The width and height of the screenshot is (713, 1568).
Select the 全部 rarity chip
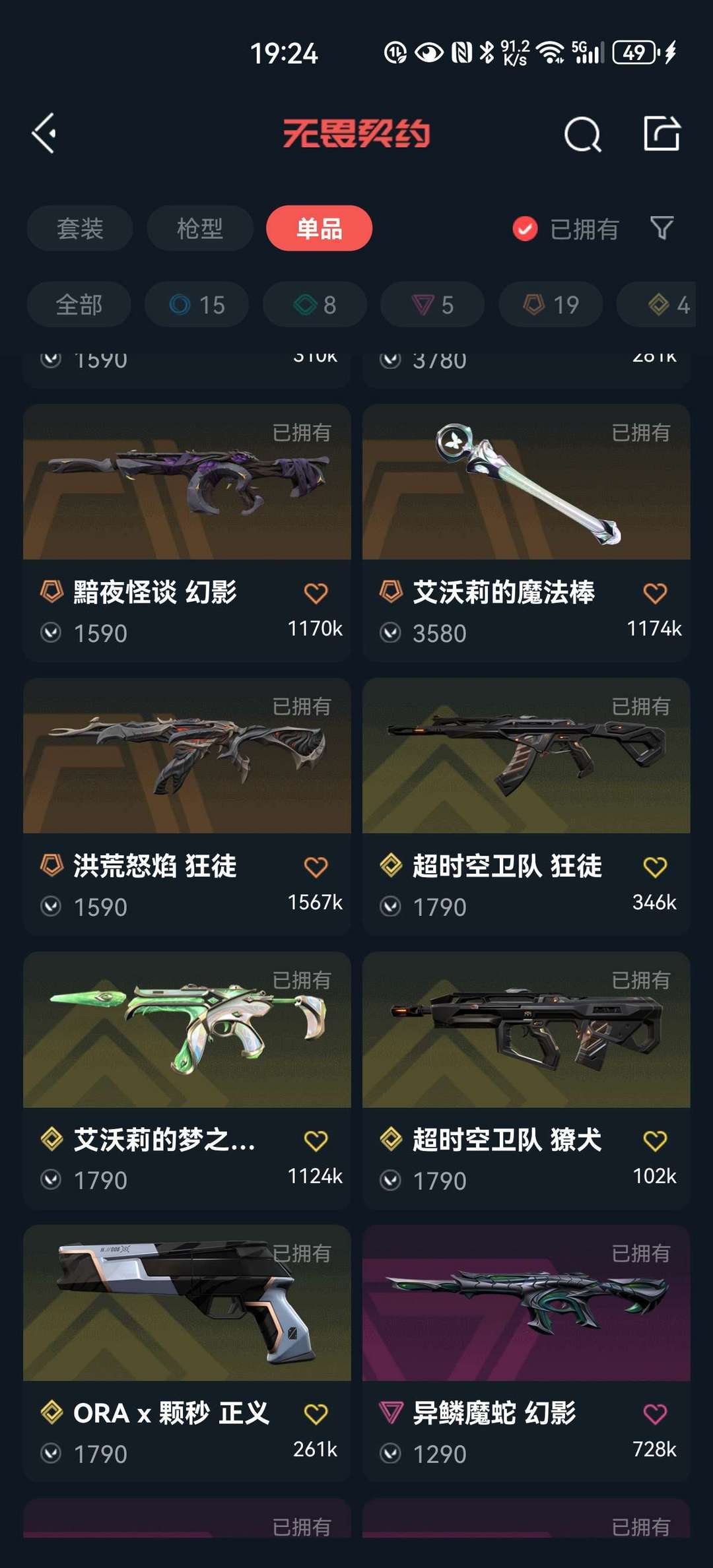tap(79, 304)
